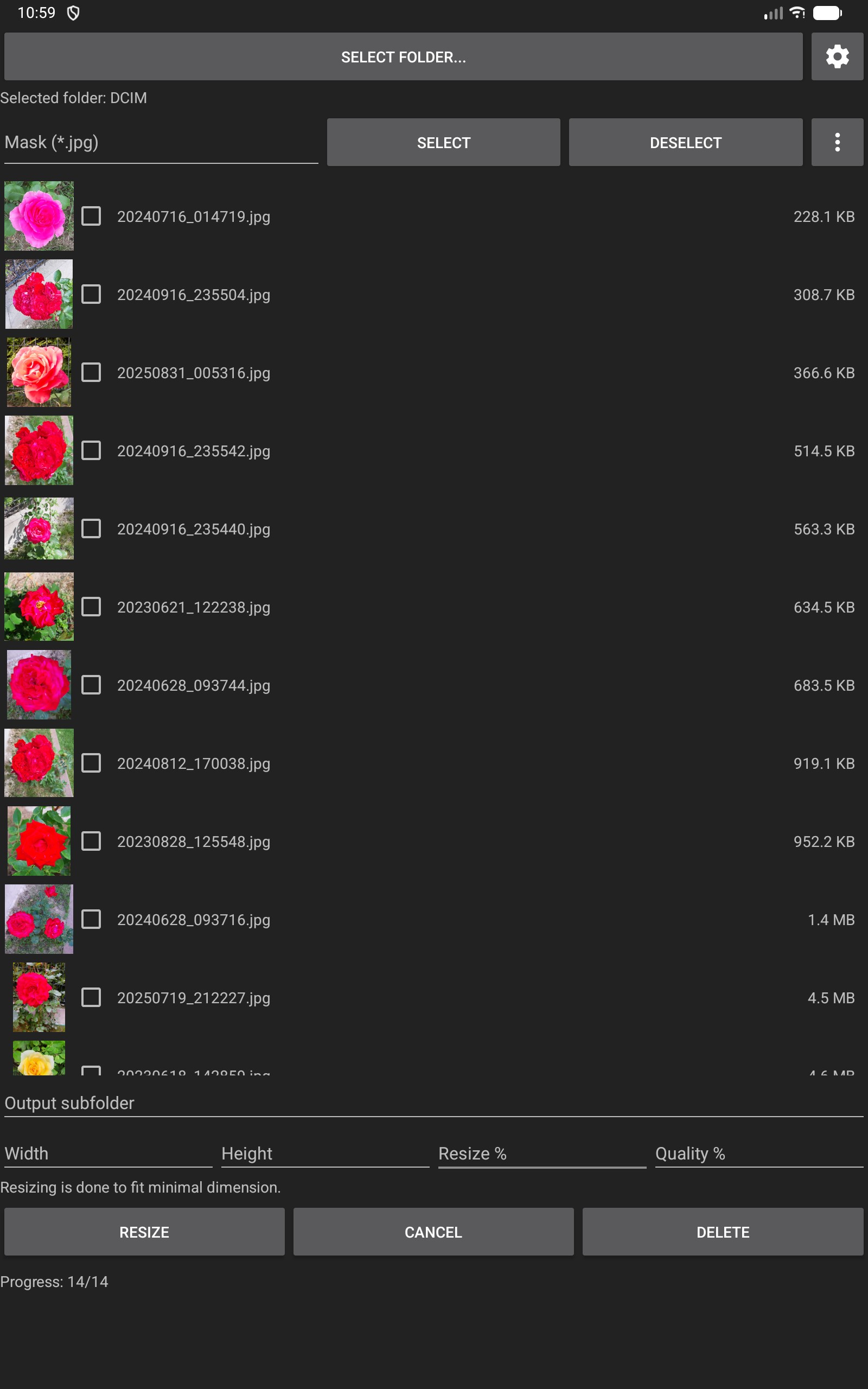The width and height of the screenshot is (868, 1389).
Task: Check the 4.5 MB 20250719_212227.jpg file
Action: click(91, 998)
